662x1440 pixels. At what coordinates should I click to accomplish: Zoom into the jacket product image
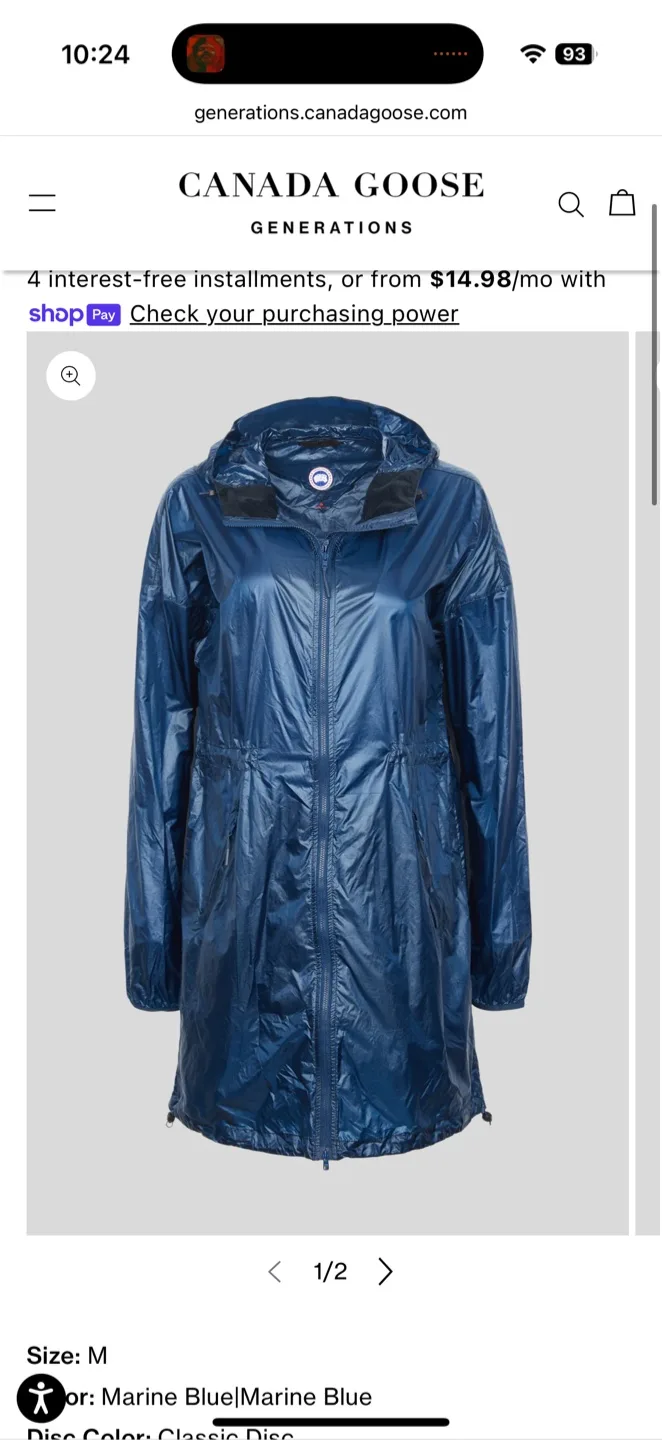tap(71, 376)
